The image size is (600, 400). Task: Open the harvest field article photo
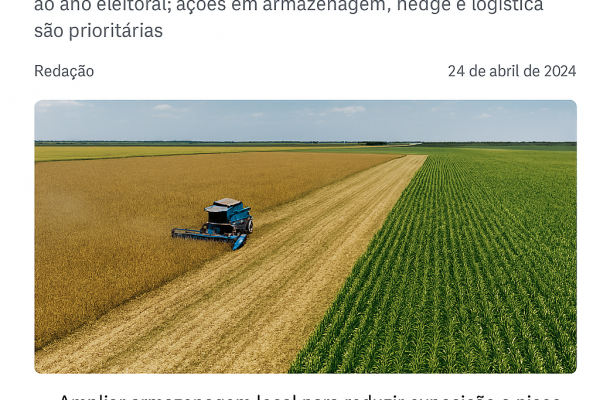tap(305, 237)
